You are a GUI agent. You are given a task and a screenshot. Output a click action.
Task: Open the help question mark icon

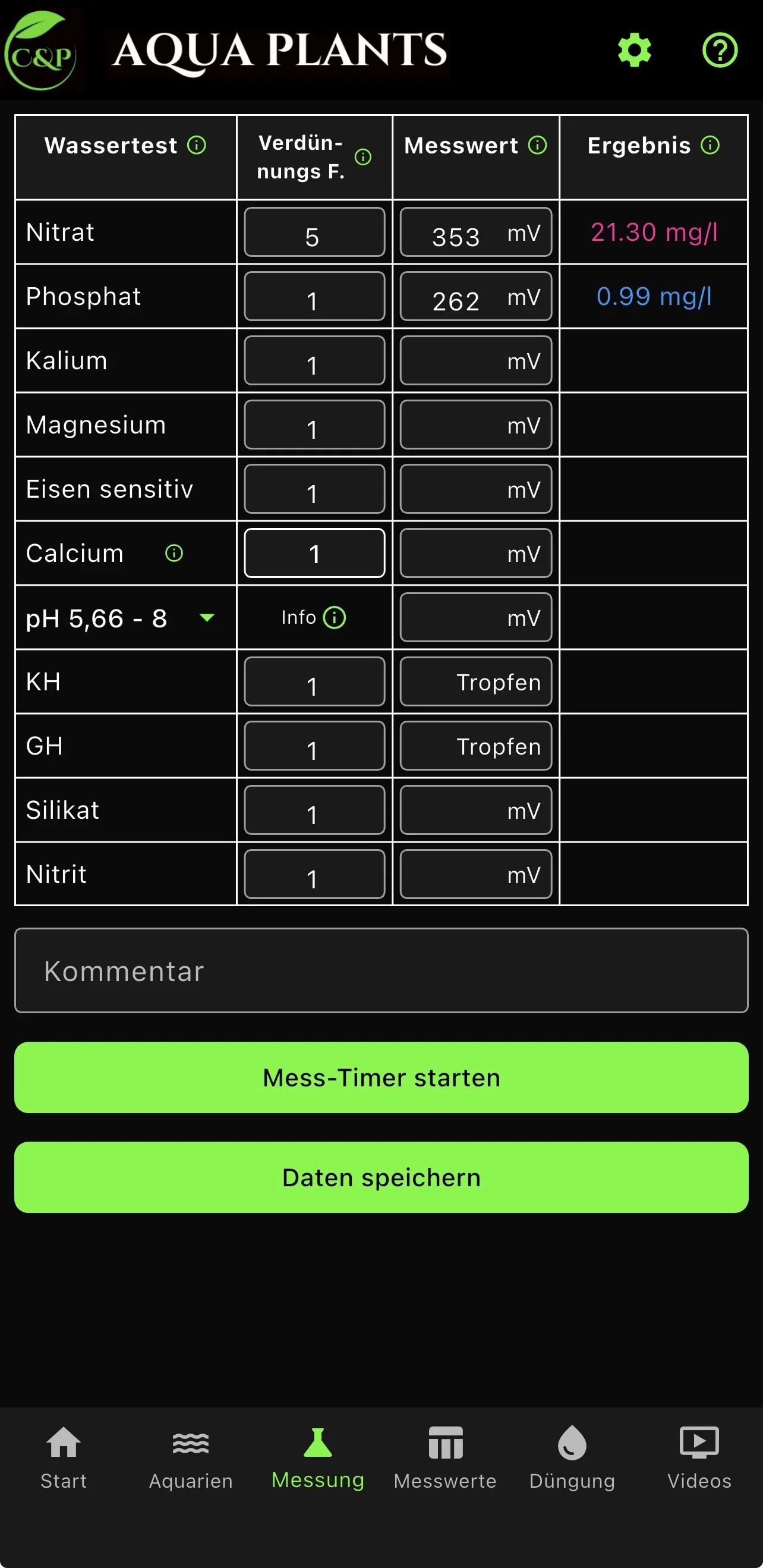pyautogui.click(x=720, y=50)
